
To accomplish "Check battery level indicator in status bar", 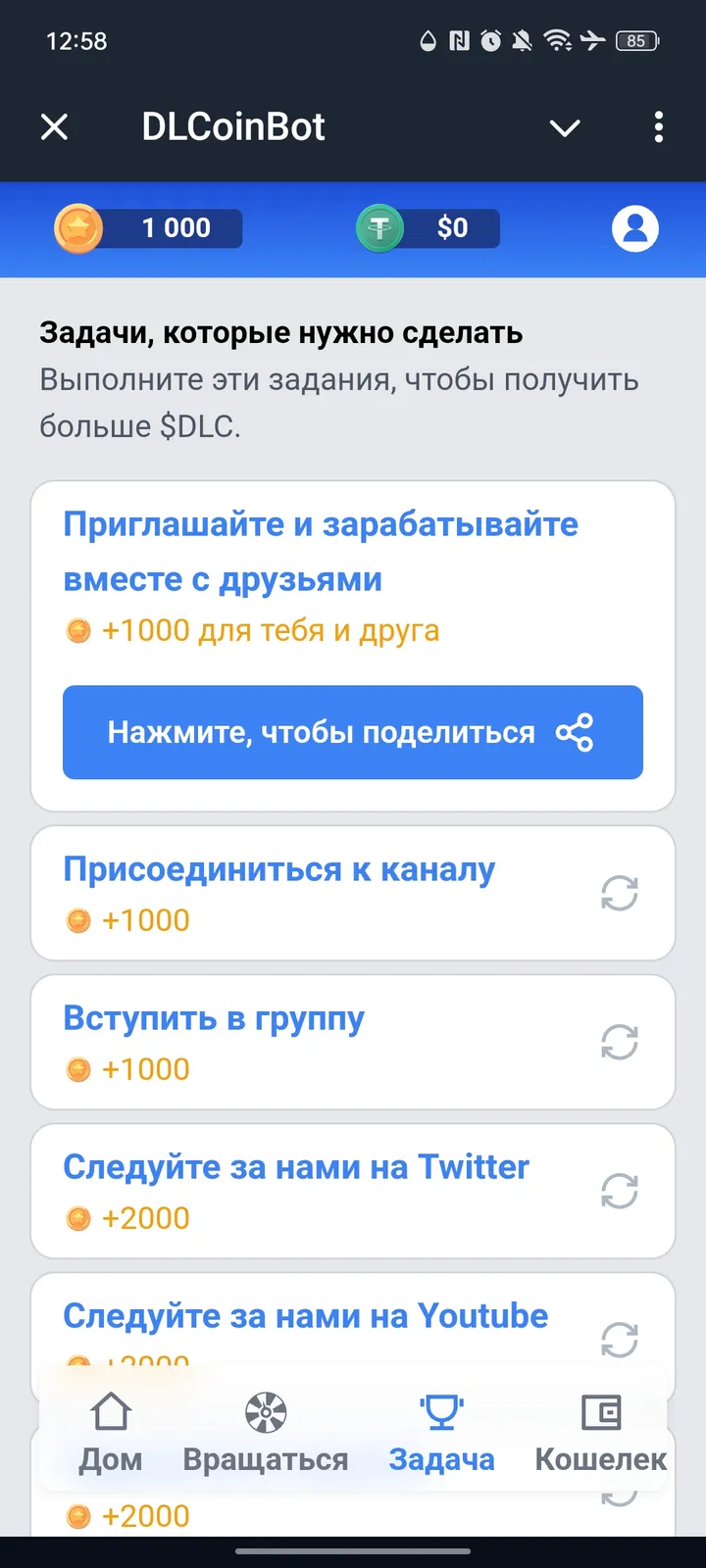I will click(634, 41).
